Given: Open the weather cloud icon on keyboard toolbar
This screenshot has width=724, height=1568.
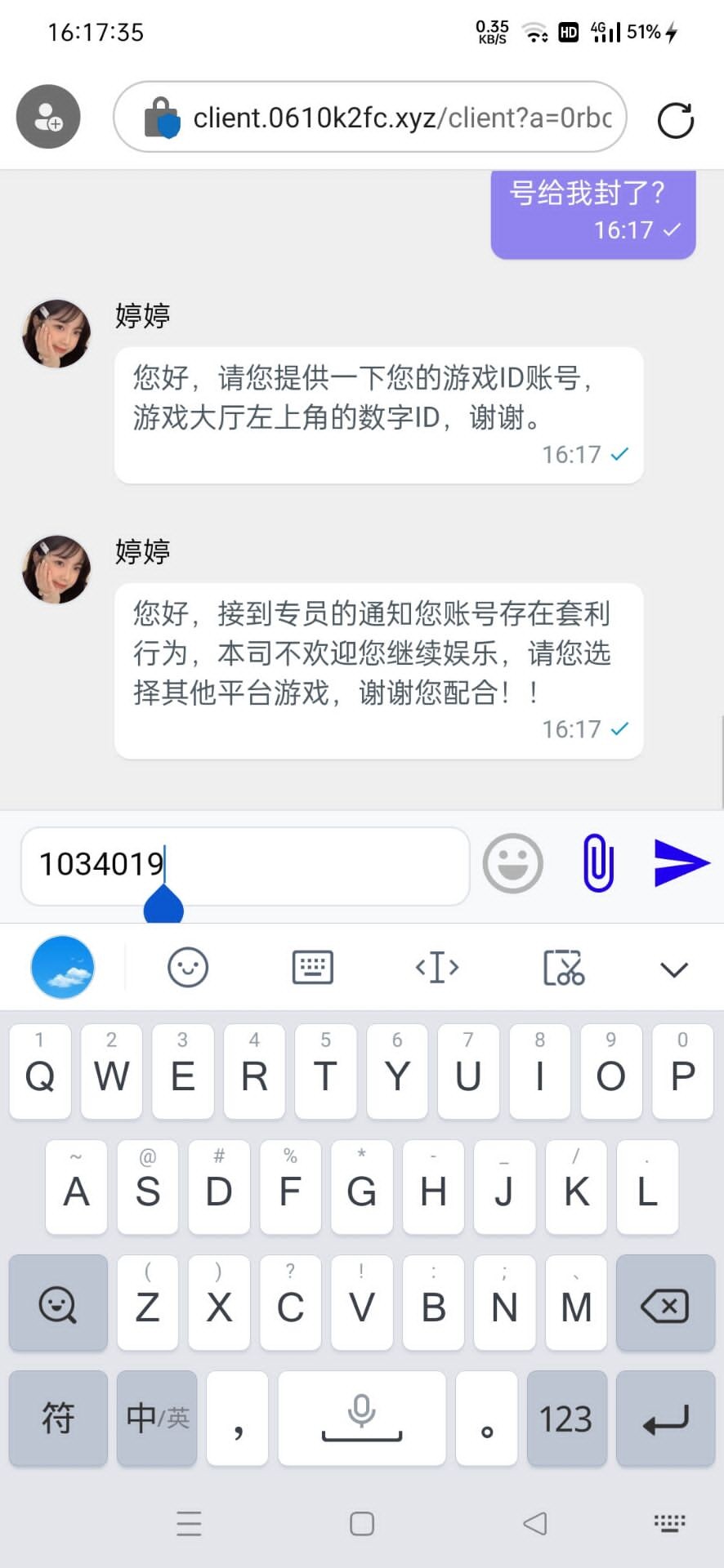Looking at the screenshot, I should click(63, 968).
